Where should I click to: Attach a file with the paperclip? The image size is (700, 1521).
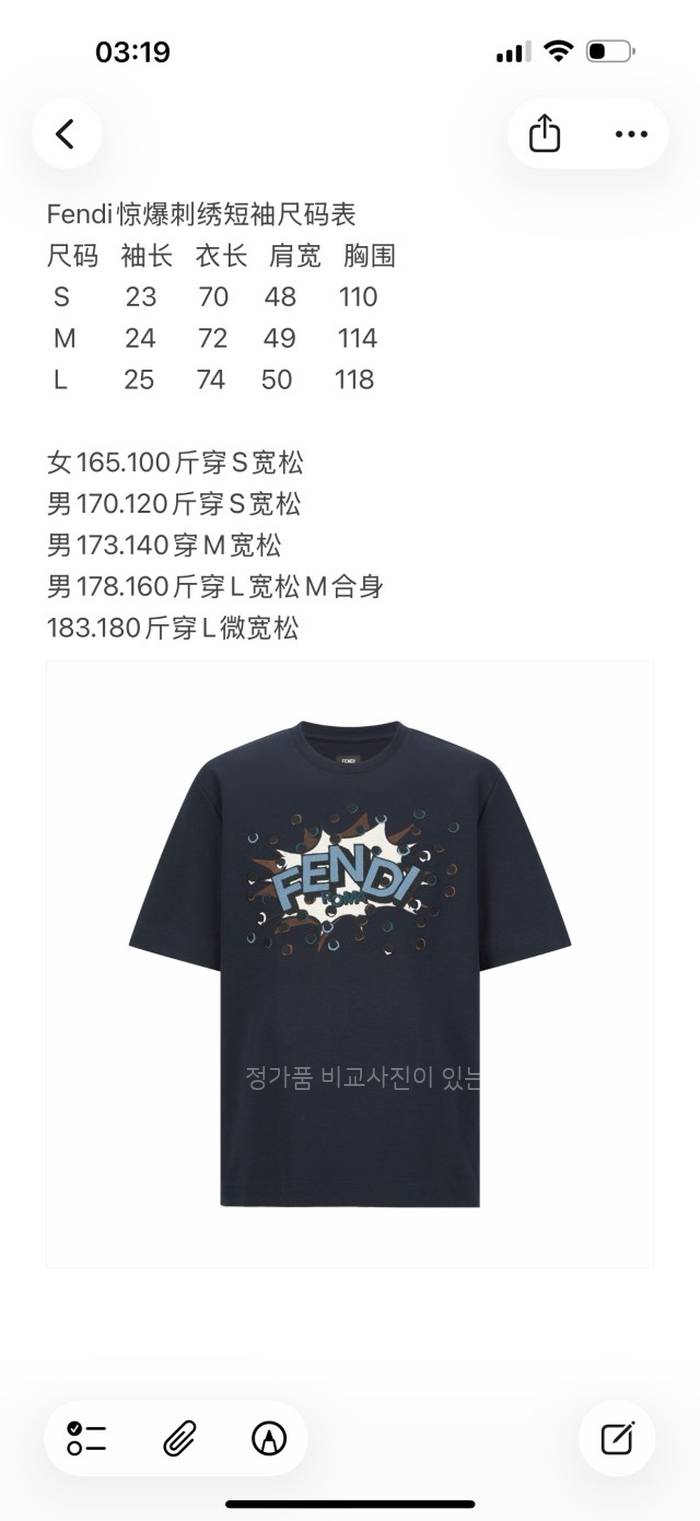[179, 1438]
